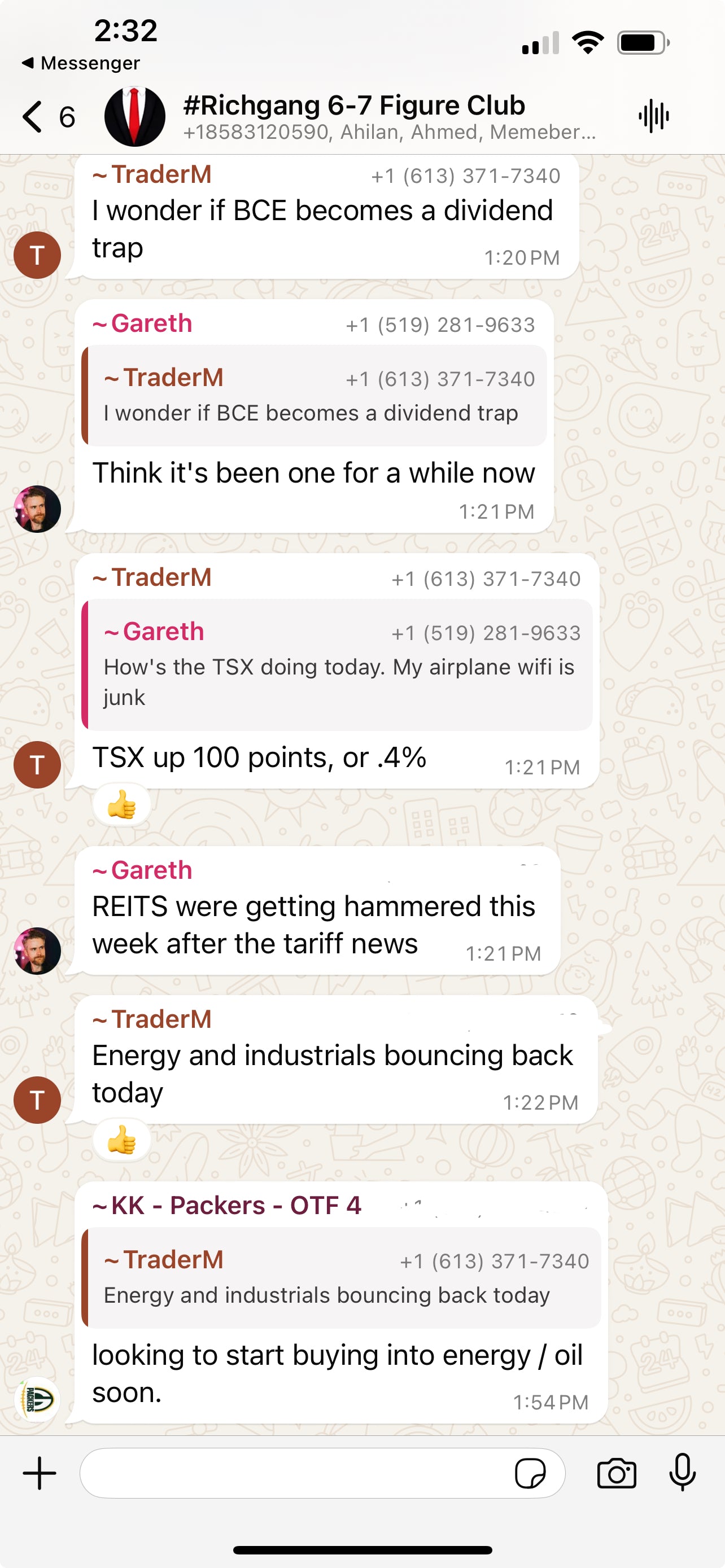The width and height of the screenshot is (725, 1568).
Task: Return to Messenger app via breadcrumb
Action: coord(81,63)
